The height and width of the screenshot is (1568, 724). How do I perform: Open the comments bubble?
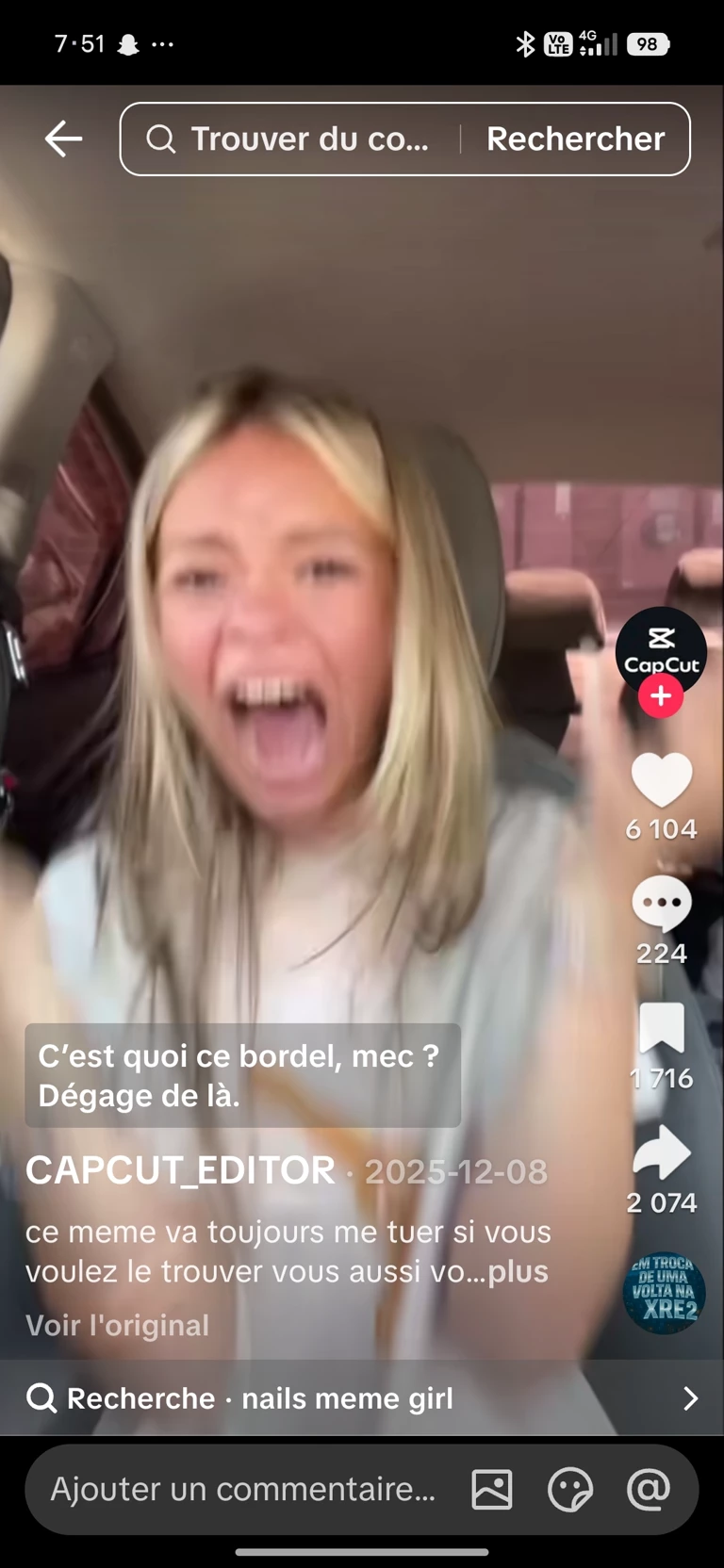[661, 904]
